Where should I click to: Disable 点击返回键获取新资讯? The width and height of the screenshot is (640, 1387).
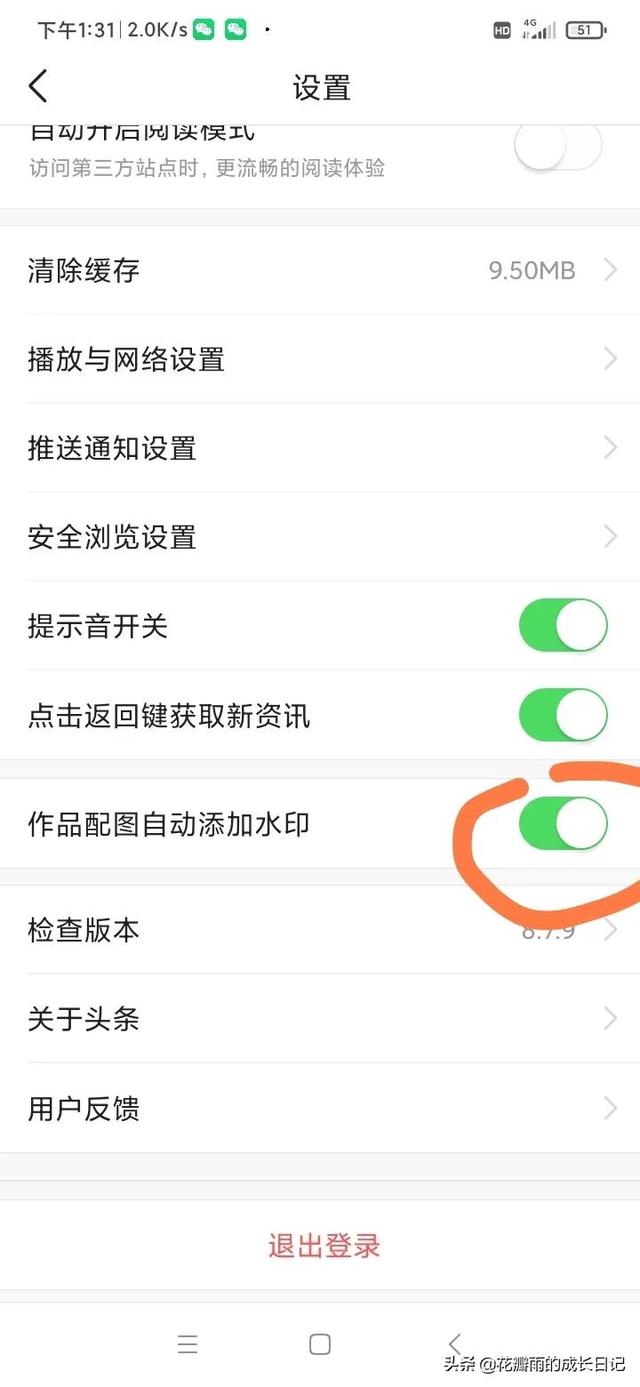[x=563, y=715]
